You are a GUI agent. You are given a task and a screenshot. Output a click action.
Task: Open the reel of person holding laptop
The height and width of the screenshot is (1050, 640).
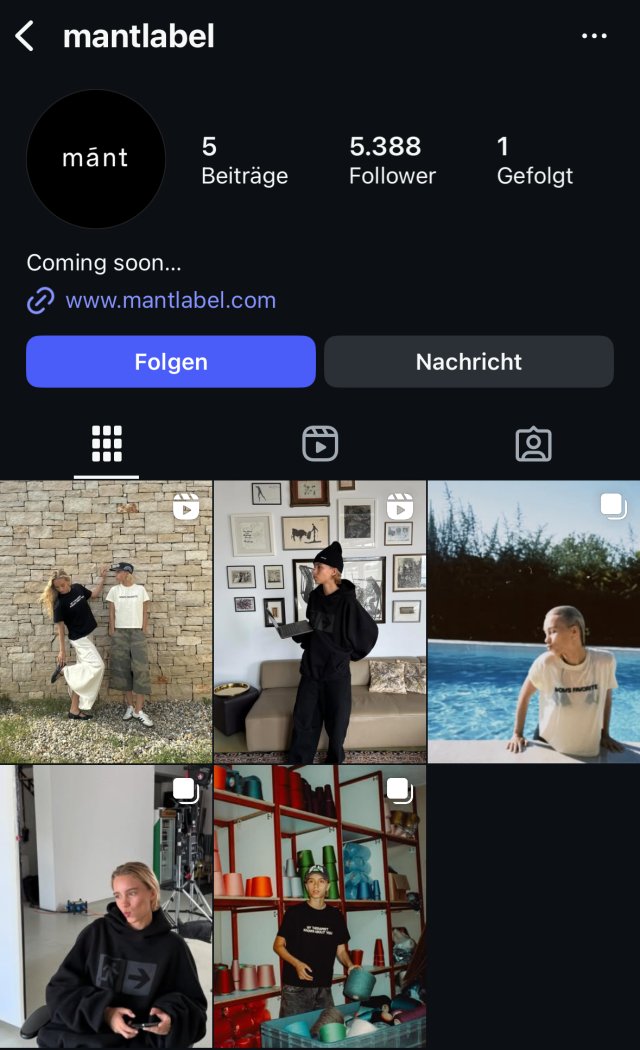tap(320, 621)
